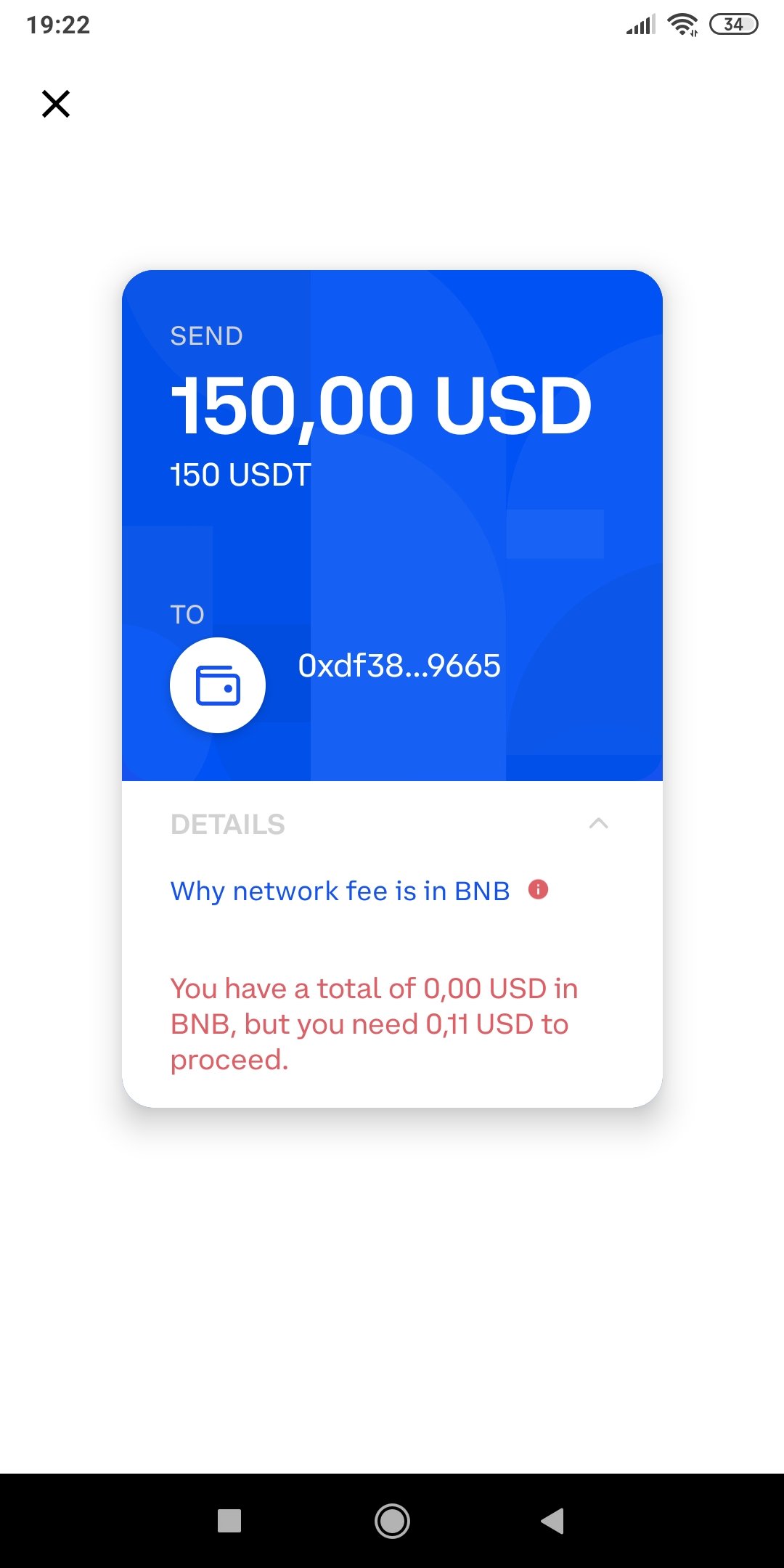This screenshot has height=1568, width=784.
Task: Tap the recipient wallet icon
Action: [x=218, y=685]
